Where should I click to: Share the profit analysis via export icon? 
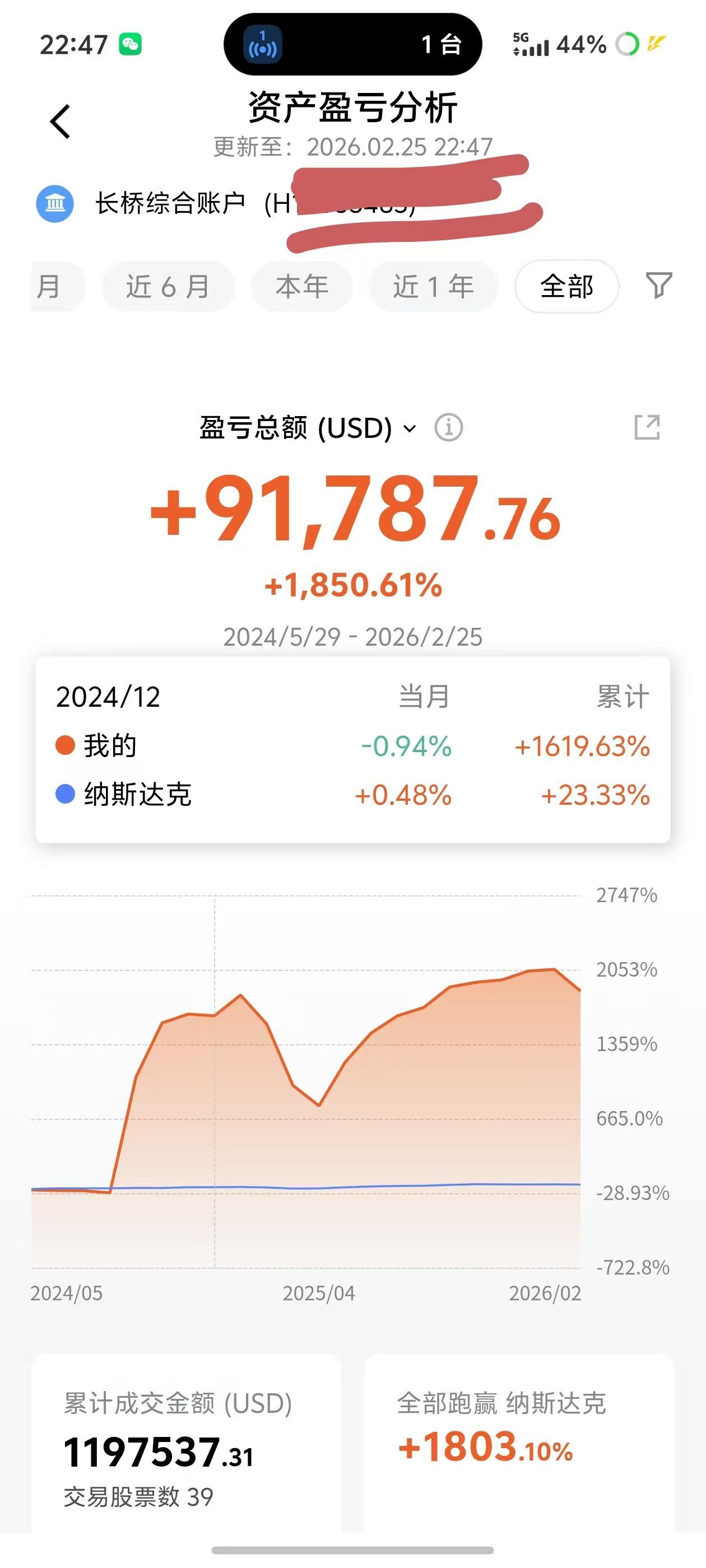point(647,427)
